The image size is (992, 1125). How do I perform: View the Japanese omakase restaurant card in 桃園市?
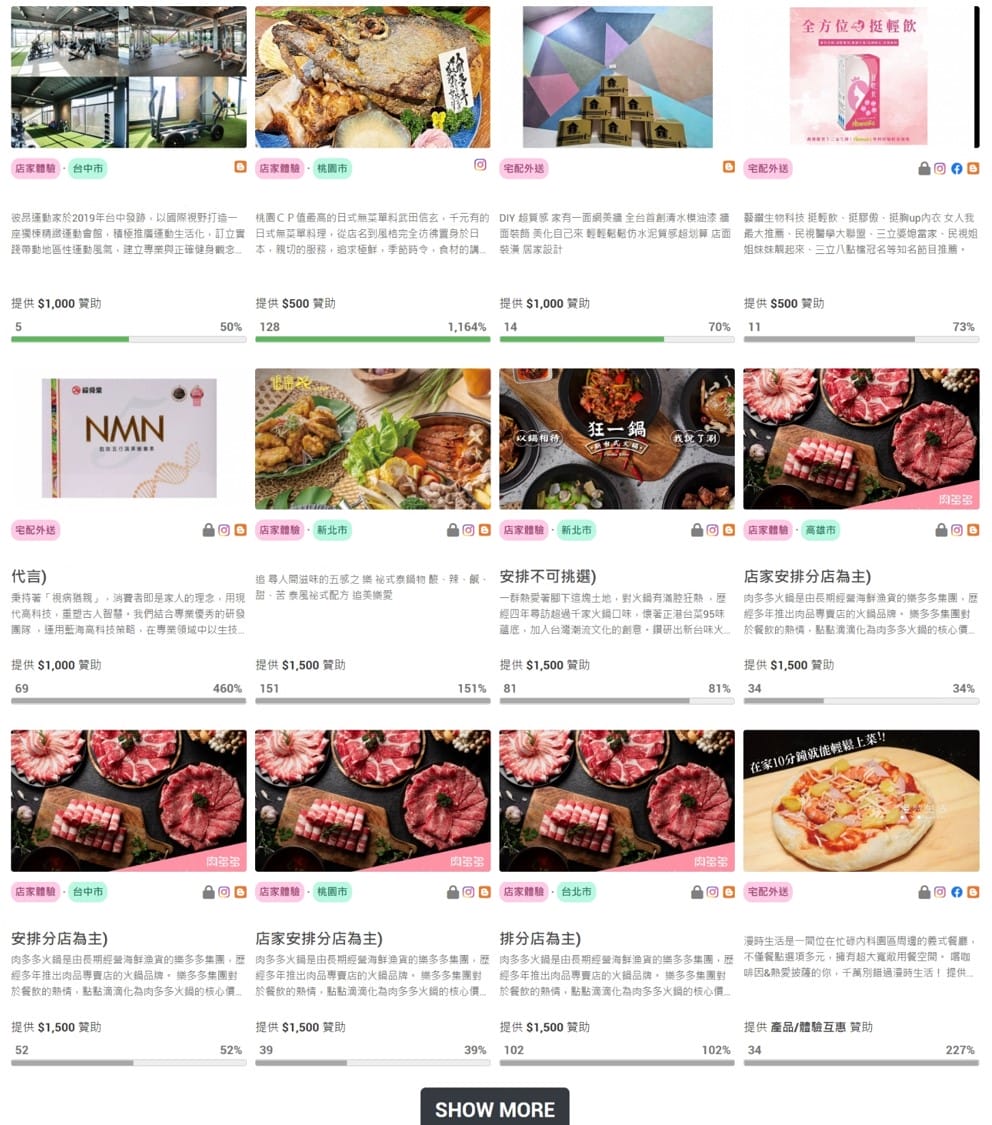[372, 77]
